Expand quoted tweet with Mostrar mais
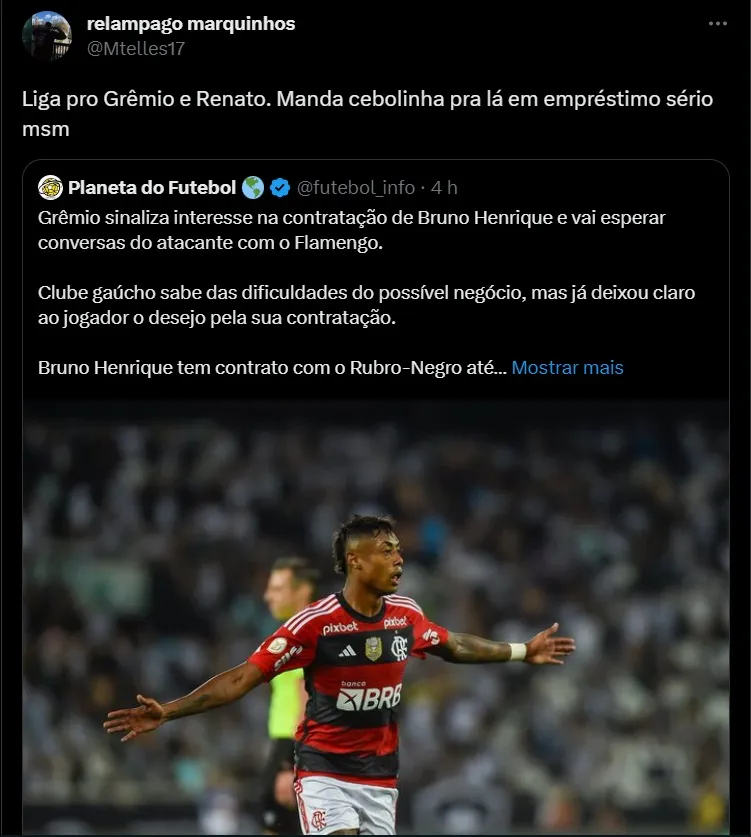This screenshot has width=751, height=837. click(x=567, y=367)
